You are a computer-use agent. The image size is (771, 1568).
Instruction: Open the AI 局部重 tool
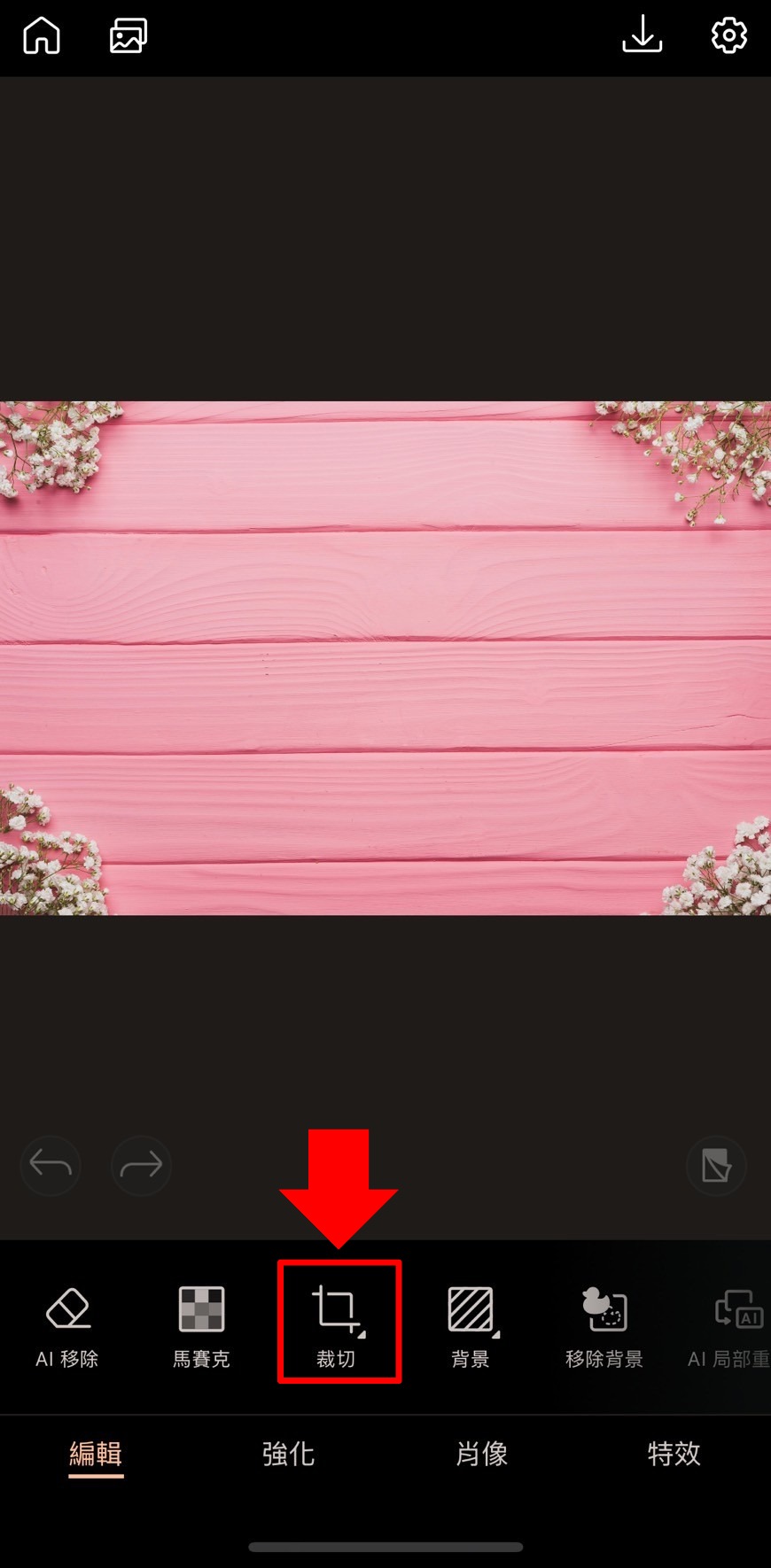[x=731, y=1325]
